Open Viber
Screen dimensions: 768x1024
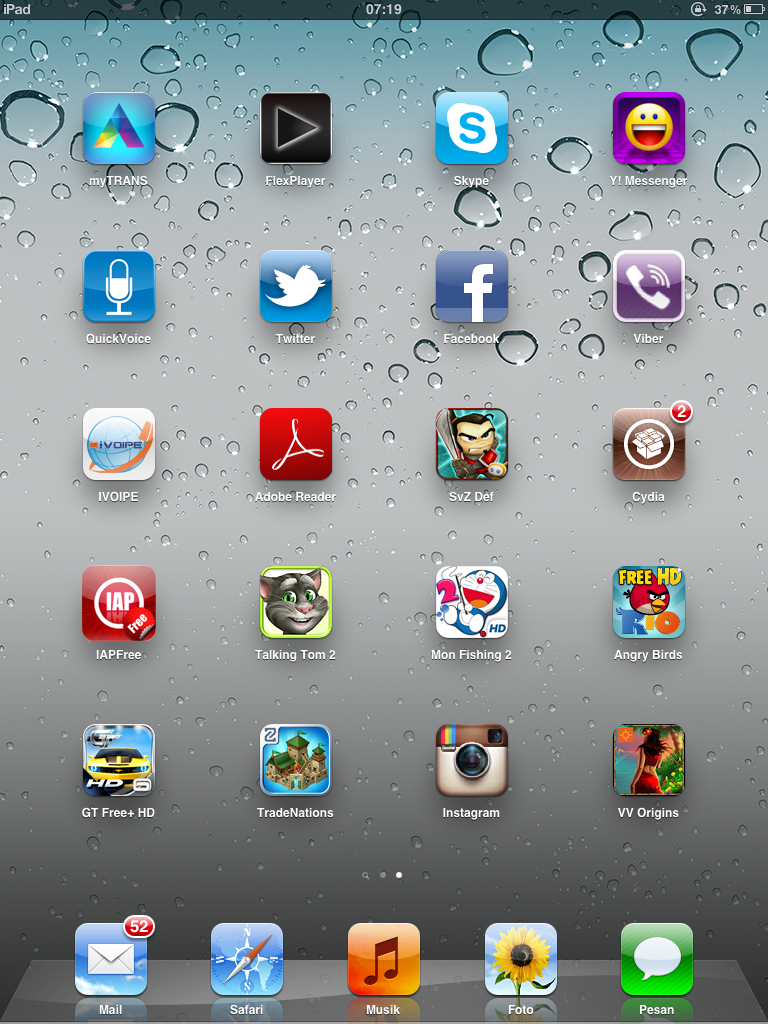[648, 287]
